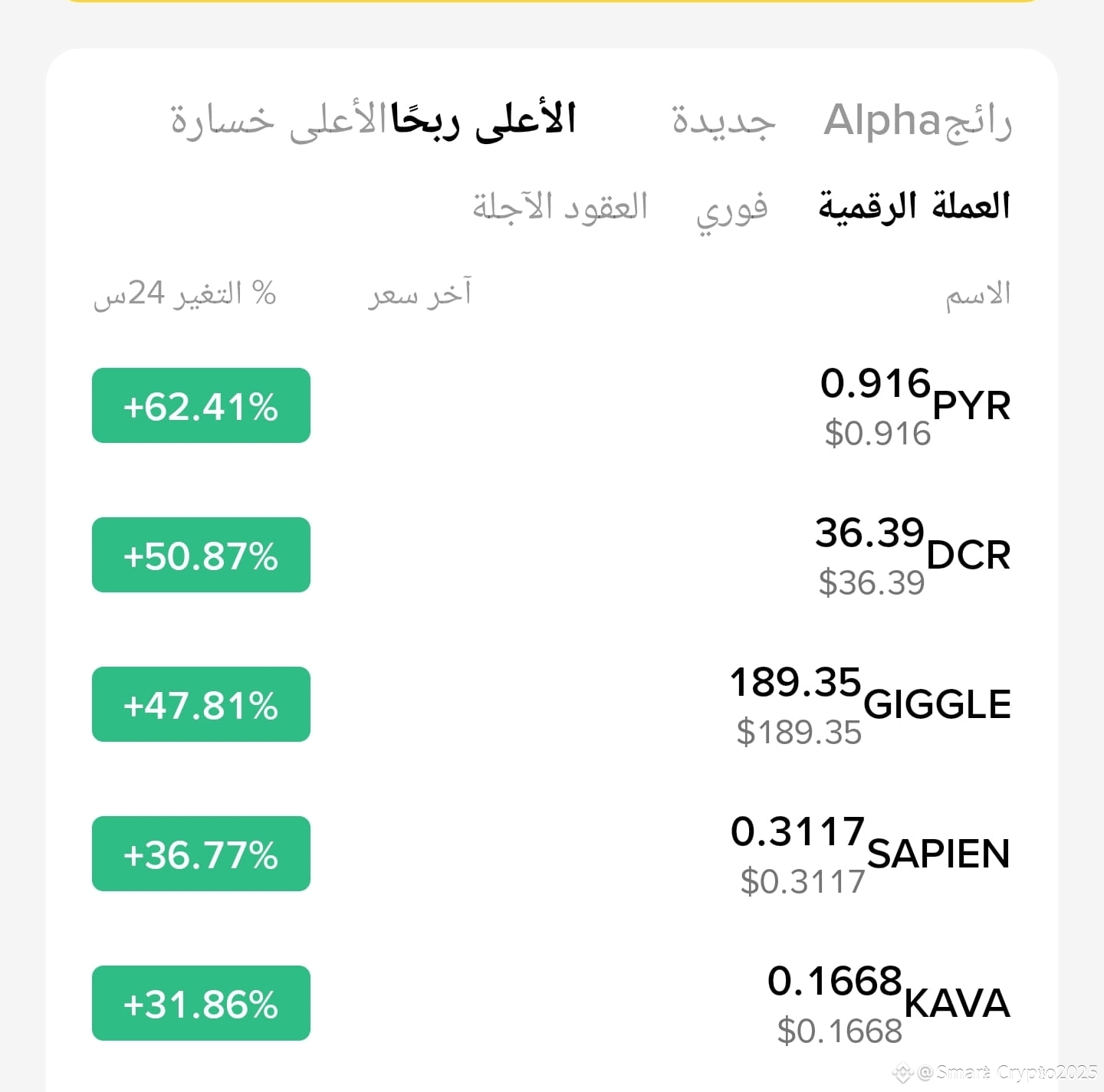This screenshot has width=1104, height=1092.
Task: Sort by آخر سعر column
Action: click(420, 293)
